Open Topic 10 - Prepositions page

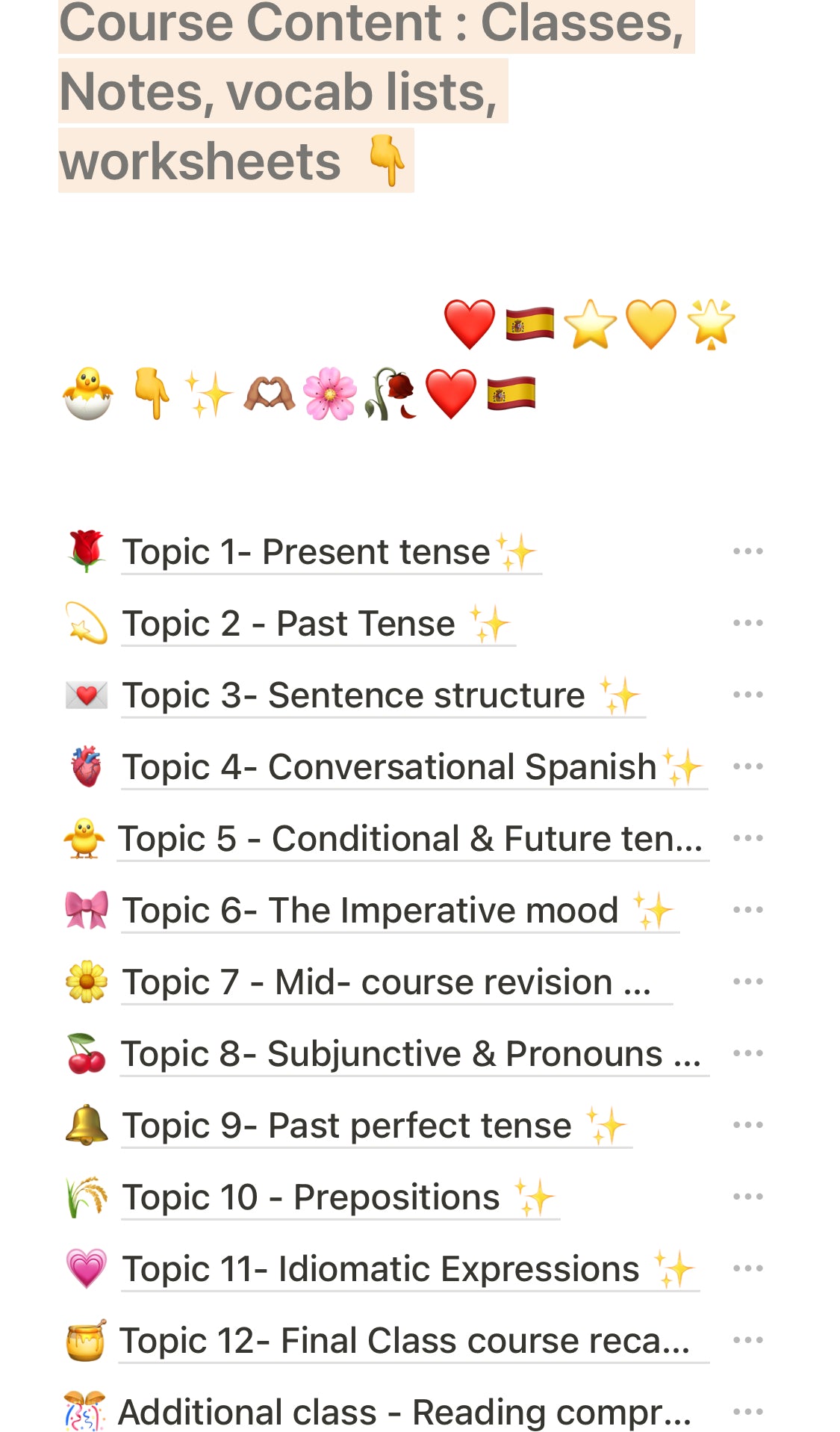point(311,1197)
